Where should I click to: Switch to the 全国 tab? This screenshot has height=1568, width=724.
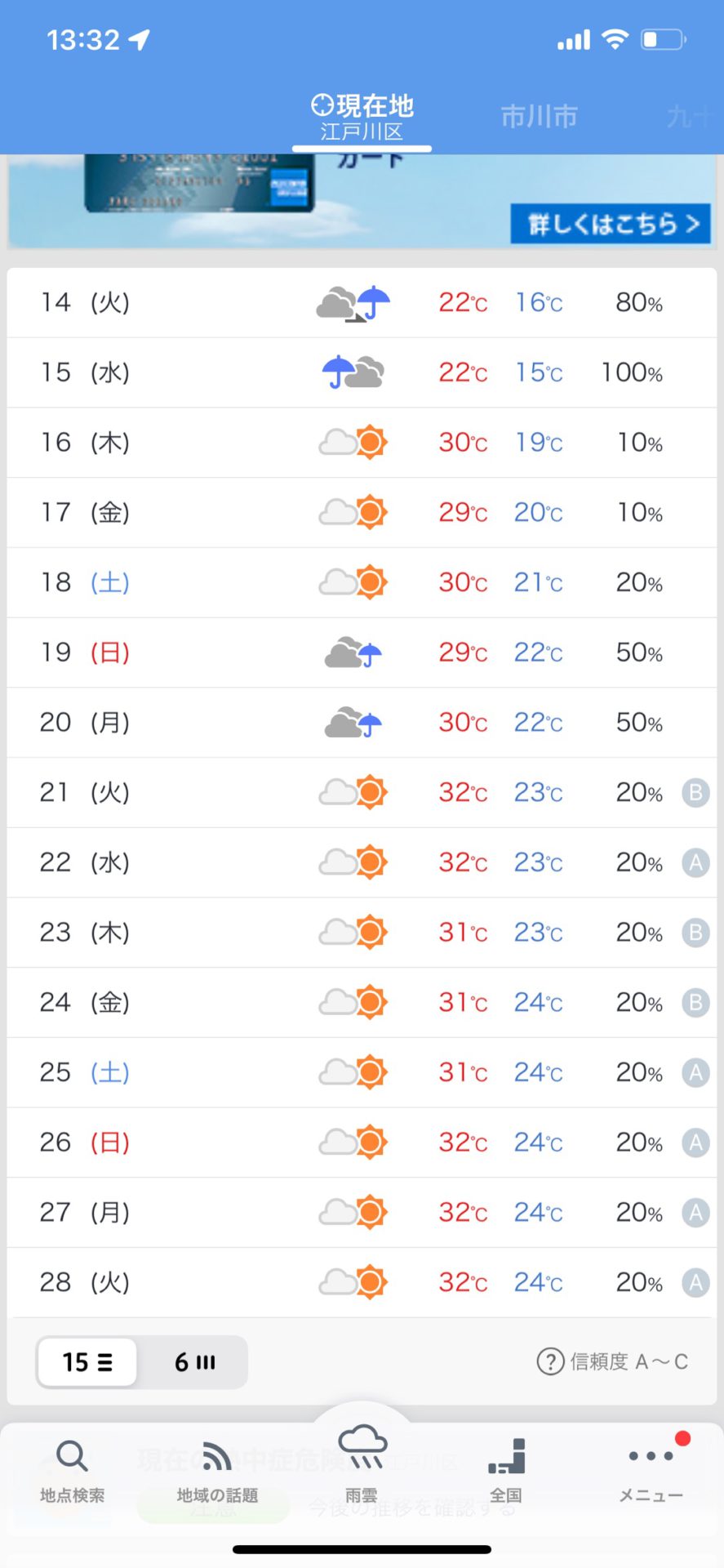506,1473
